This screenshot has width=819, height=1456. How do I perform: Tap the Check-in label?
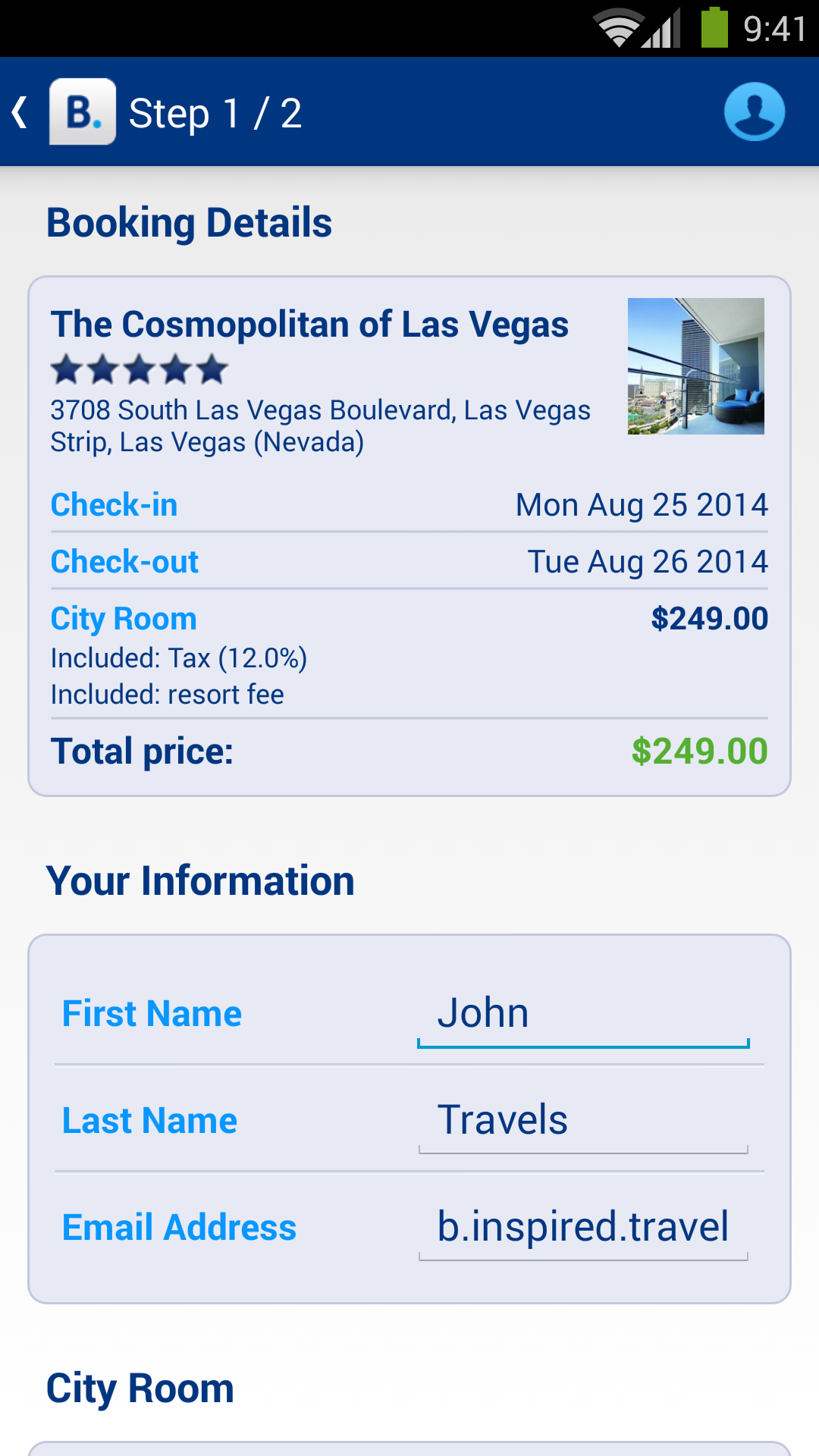click(114, 504)
